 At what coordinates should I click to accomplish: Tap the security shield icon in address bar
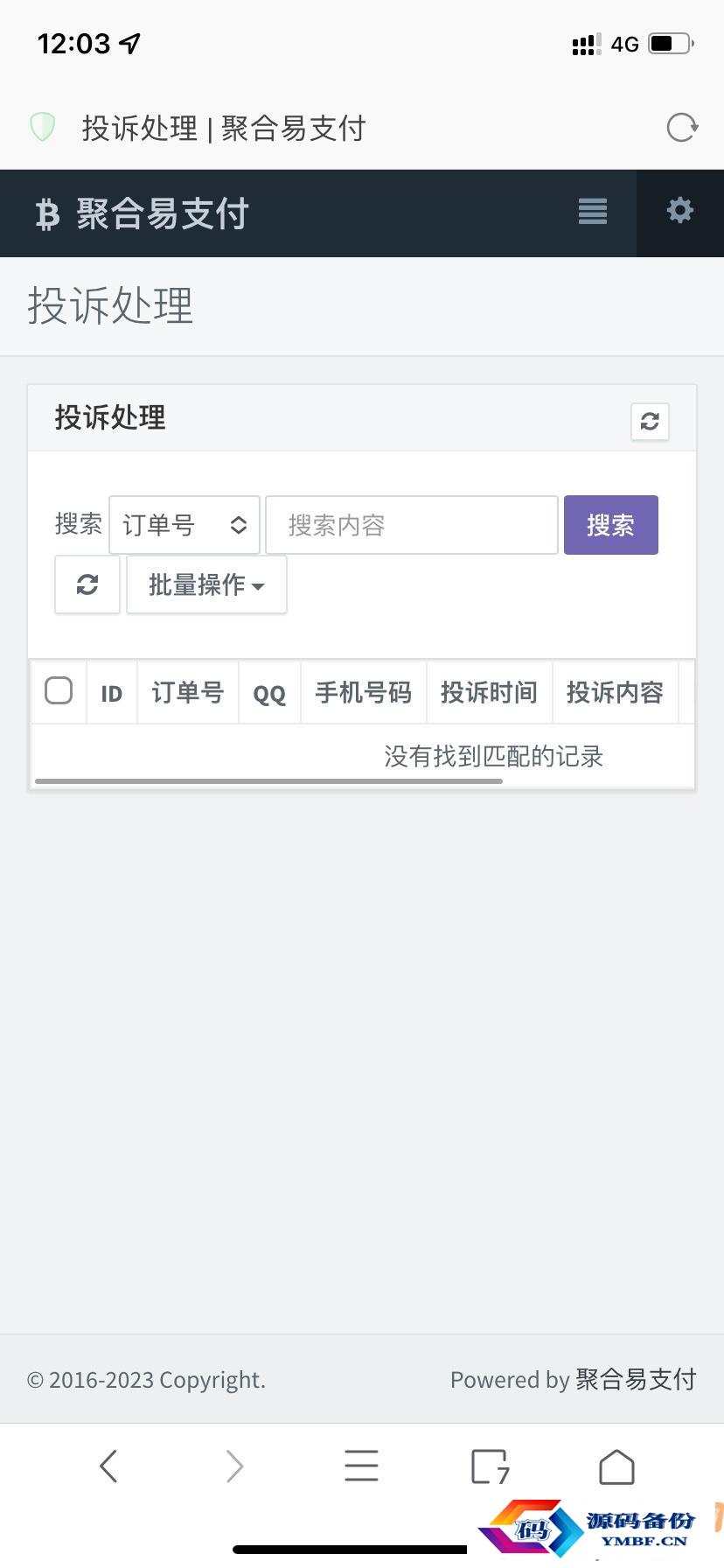tap(42, 127)
